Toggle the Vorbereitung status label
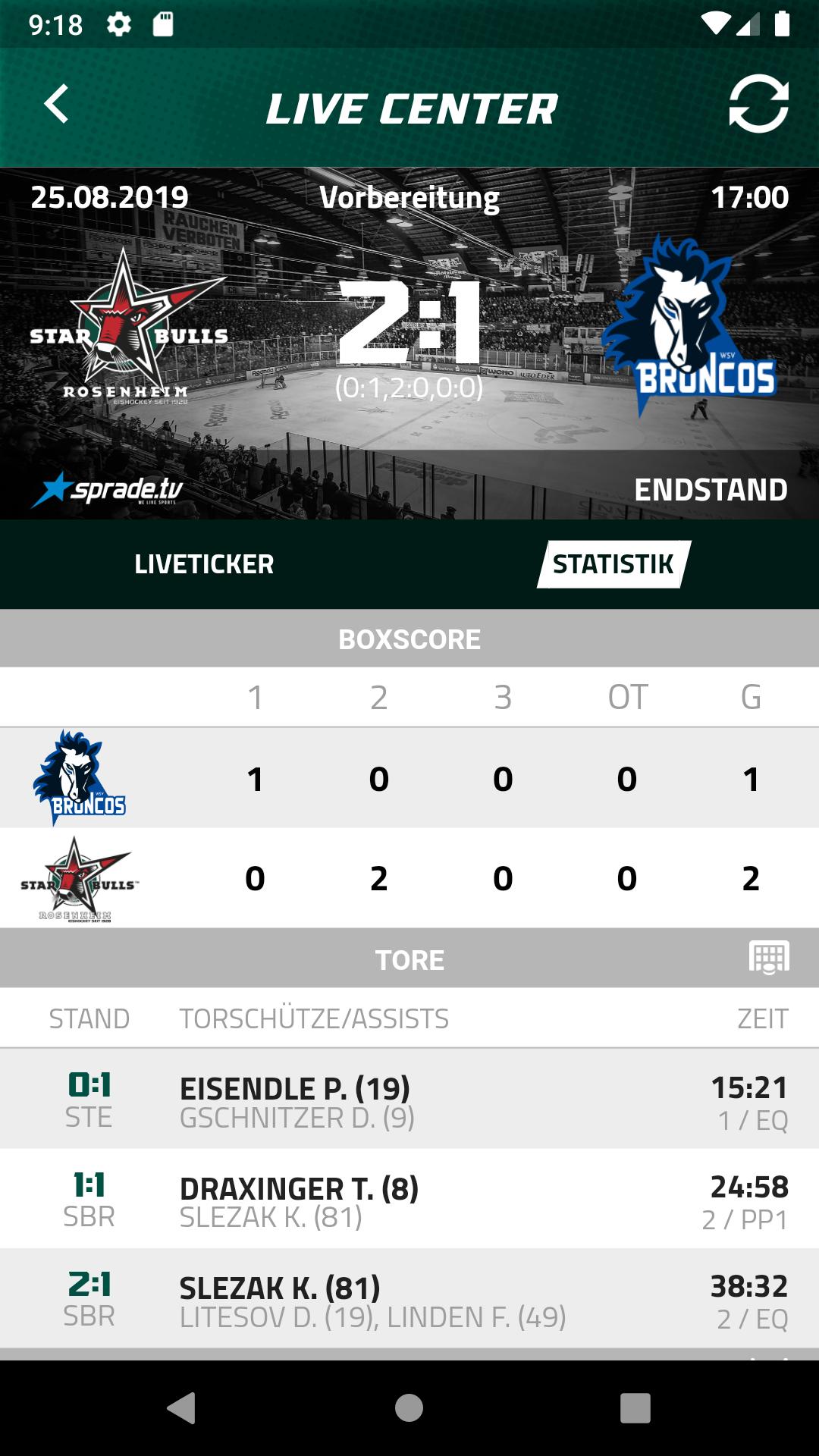819x1456 pixels. pos(409,199)
